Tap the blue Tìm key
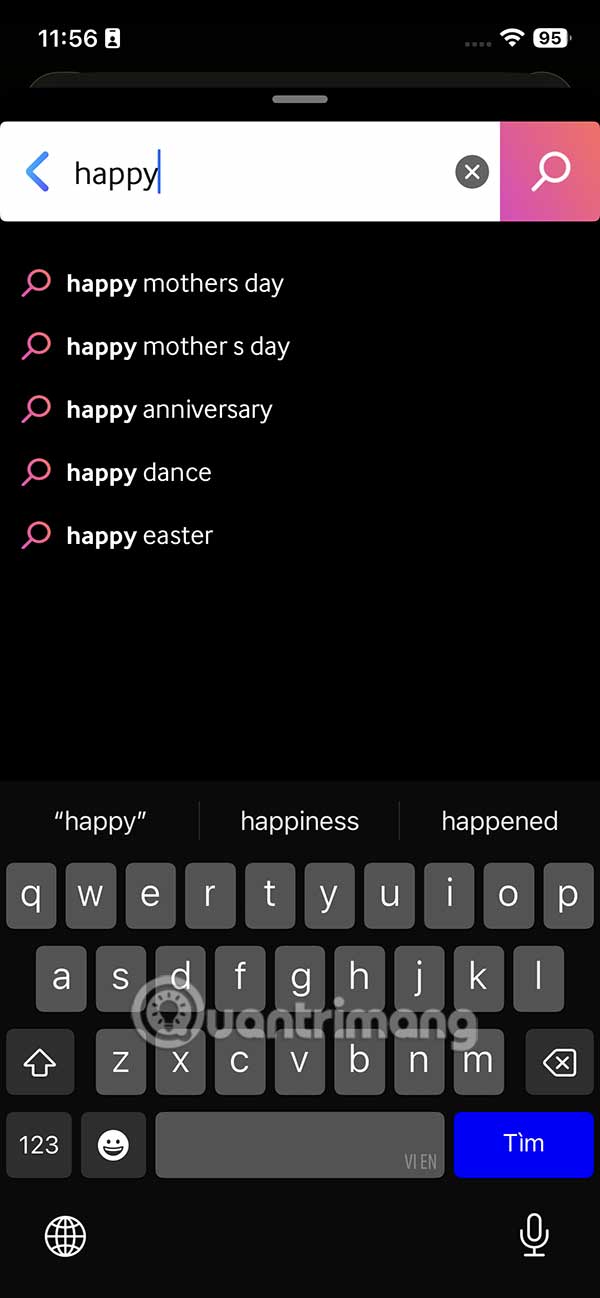Screen dimensions: 600x1298 coord(523,1144)
